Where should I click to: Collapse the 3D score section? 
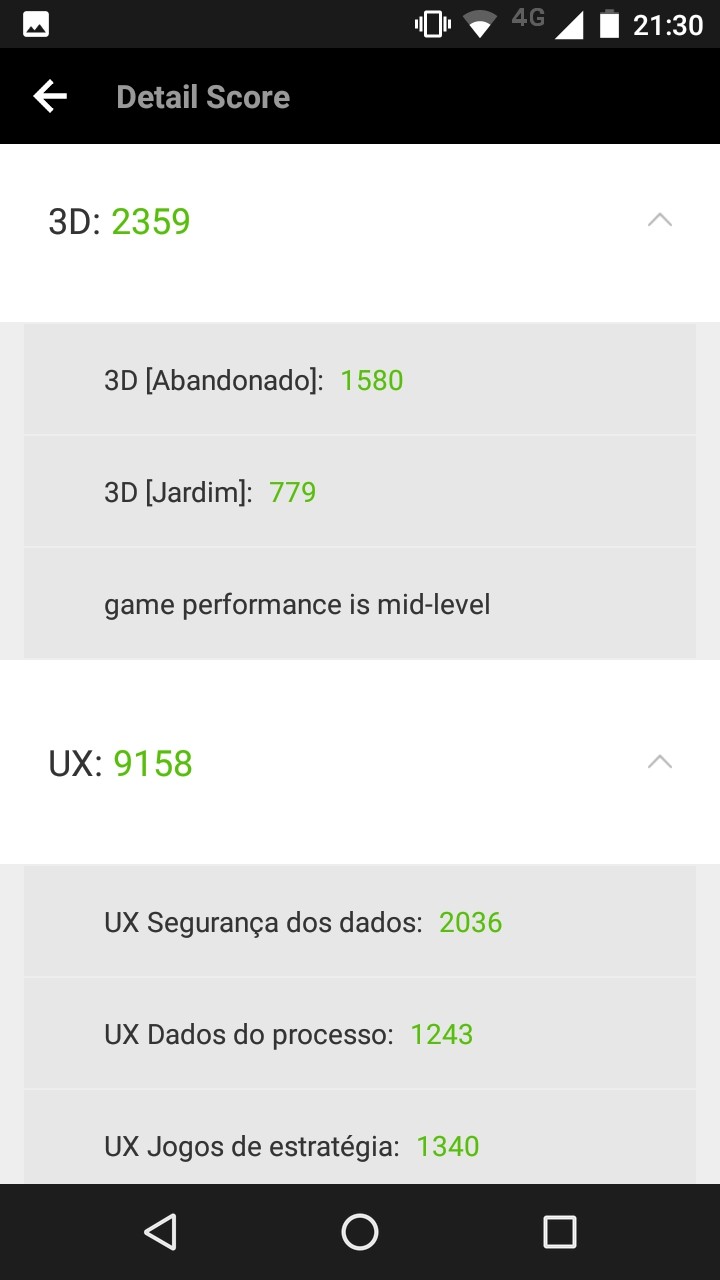660,220
